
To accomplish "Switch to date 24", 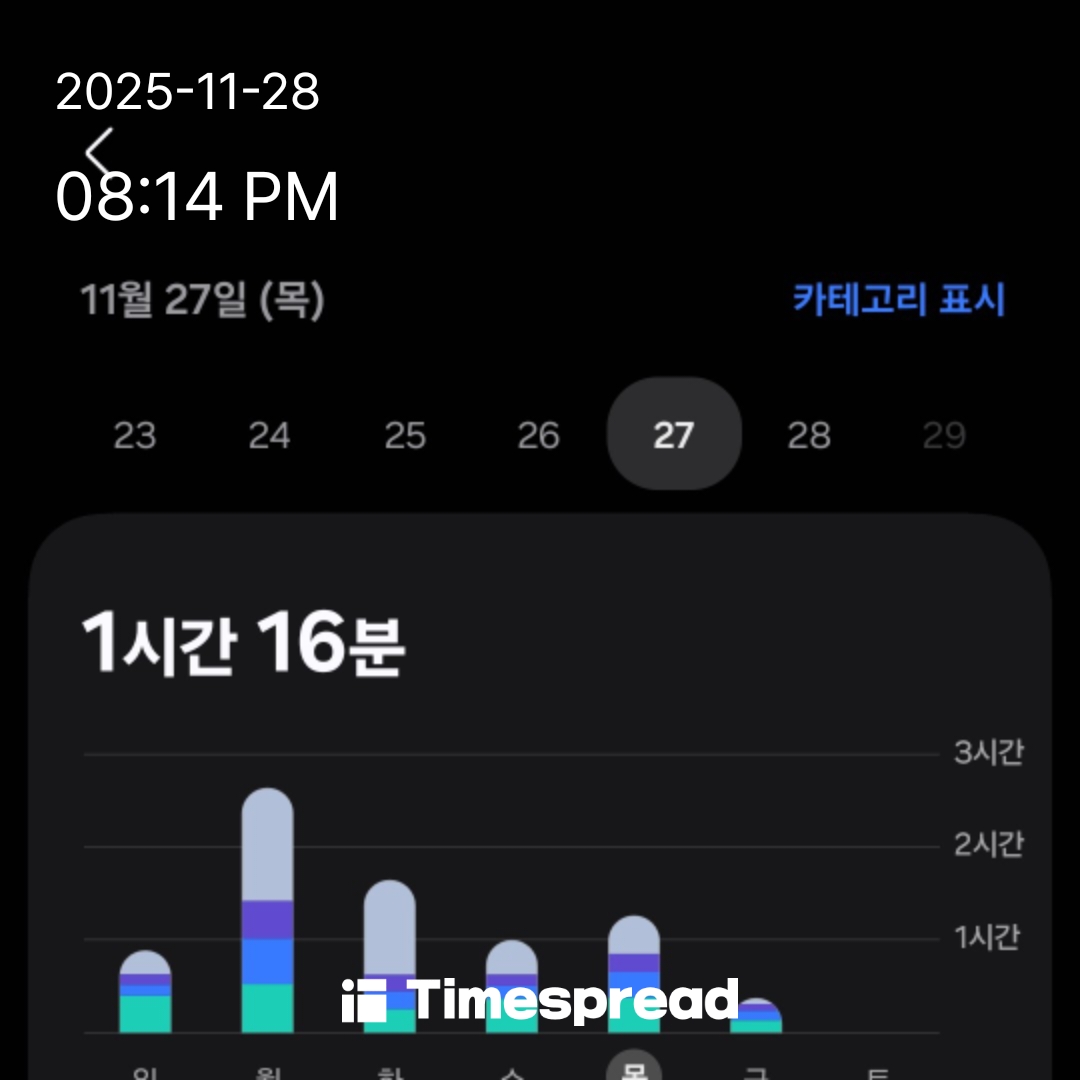I will (269, 435).
